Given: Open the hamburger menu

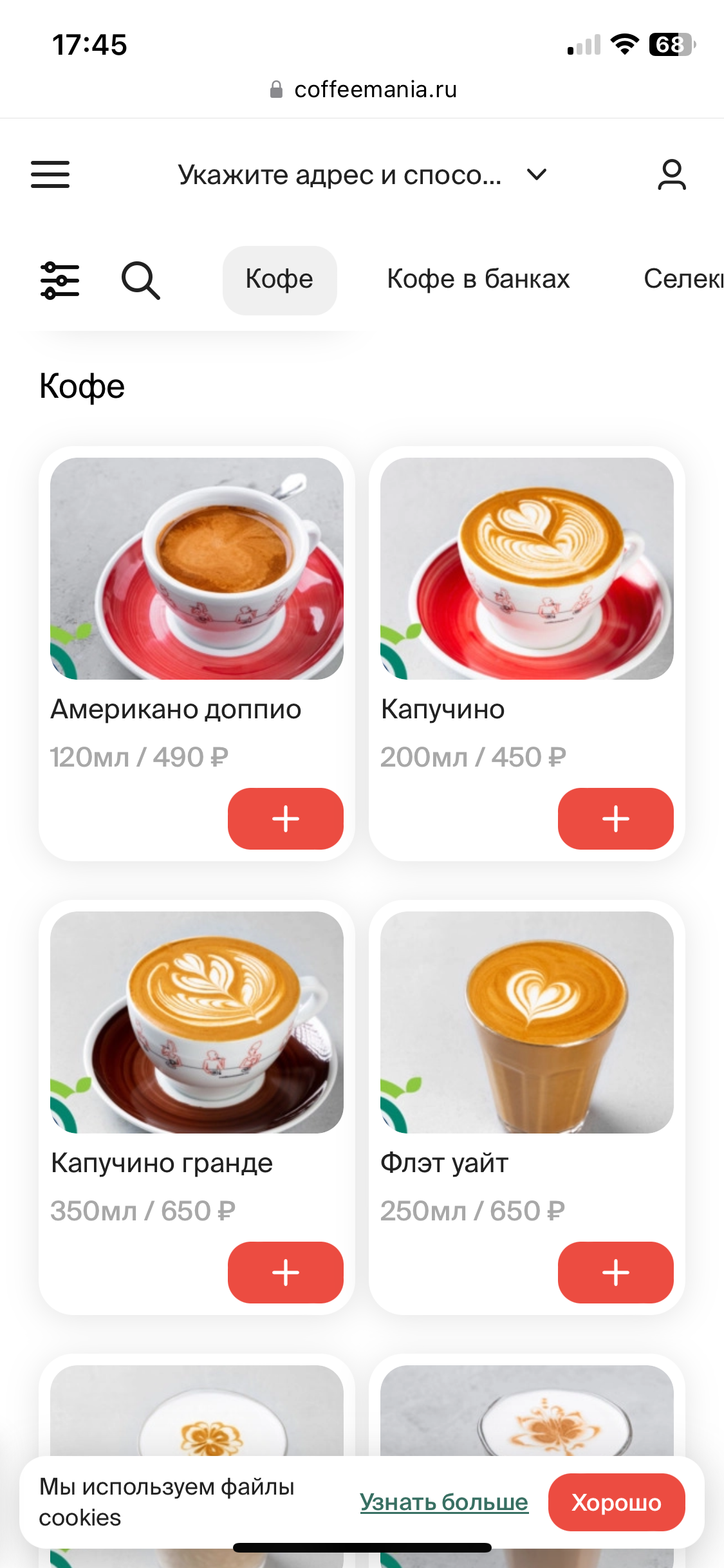Looking at the screenshot, I should tap(50, 174).
